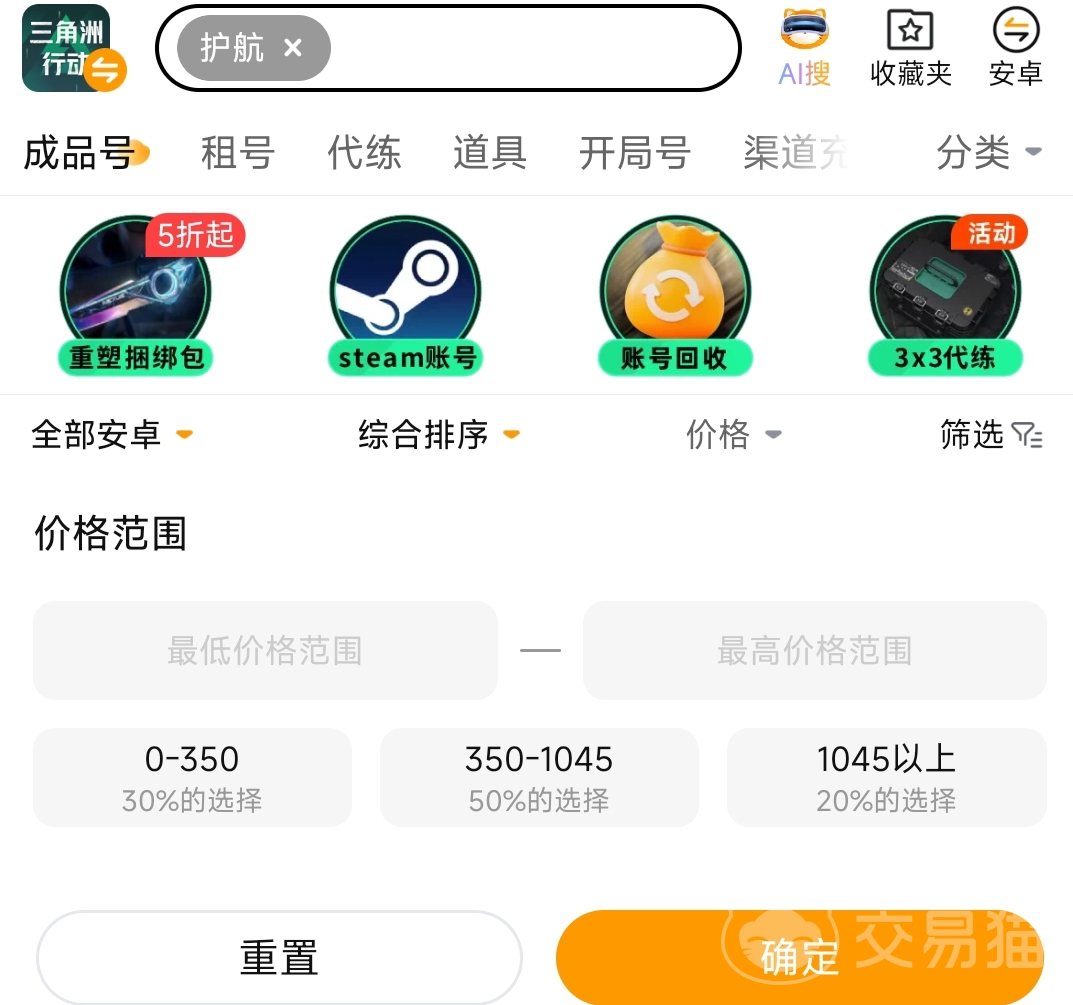Switch to the 租号 tab

pos(237,152)
